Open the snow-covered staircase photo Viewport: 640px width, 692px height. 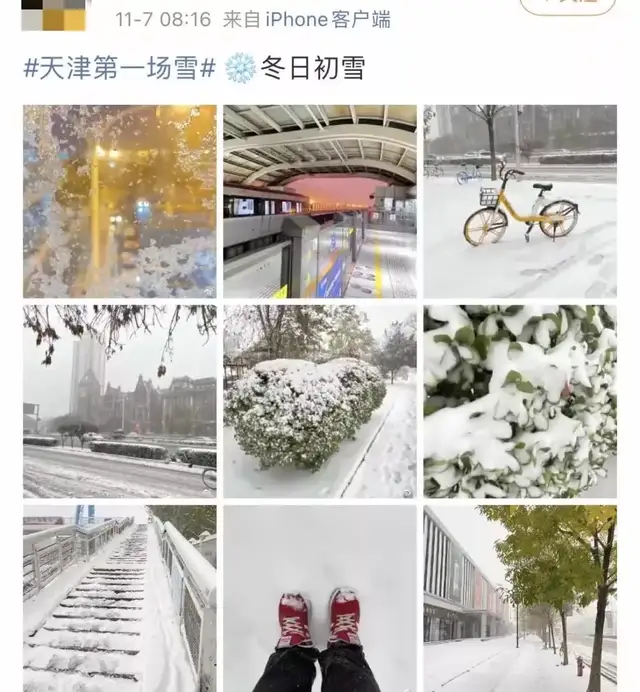click(119, 598)
